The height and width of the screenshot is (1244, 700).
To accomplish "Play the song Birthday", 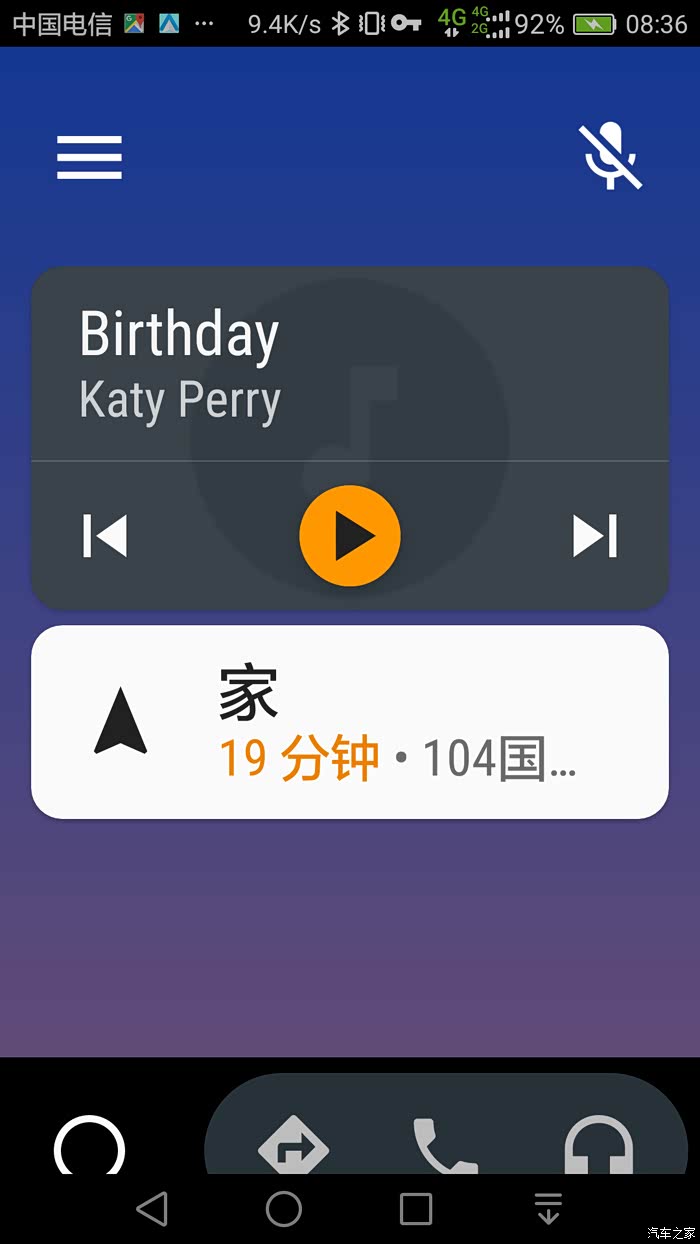I will tap(350, 536).
